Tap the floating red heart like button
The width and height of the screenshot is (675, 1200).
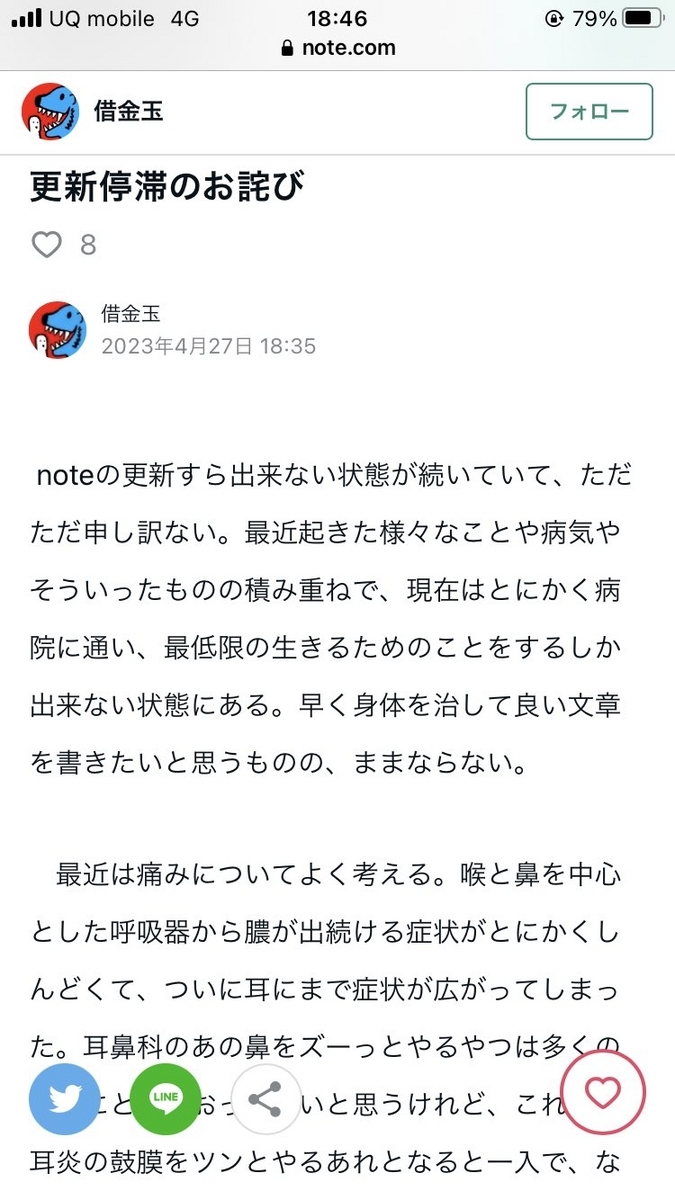click(603, 1092)
